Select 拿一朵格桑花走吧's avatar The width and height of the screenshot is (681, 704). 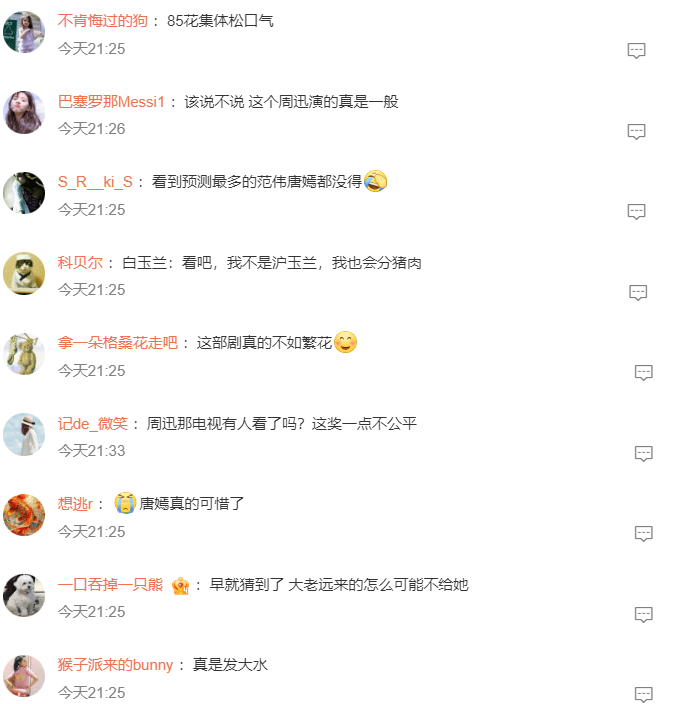(24, 354)
